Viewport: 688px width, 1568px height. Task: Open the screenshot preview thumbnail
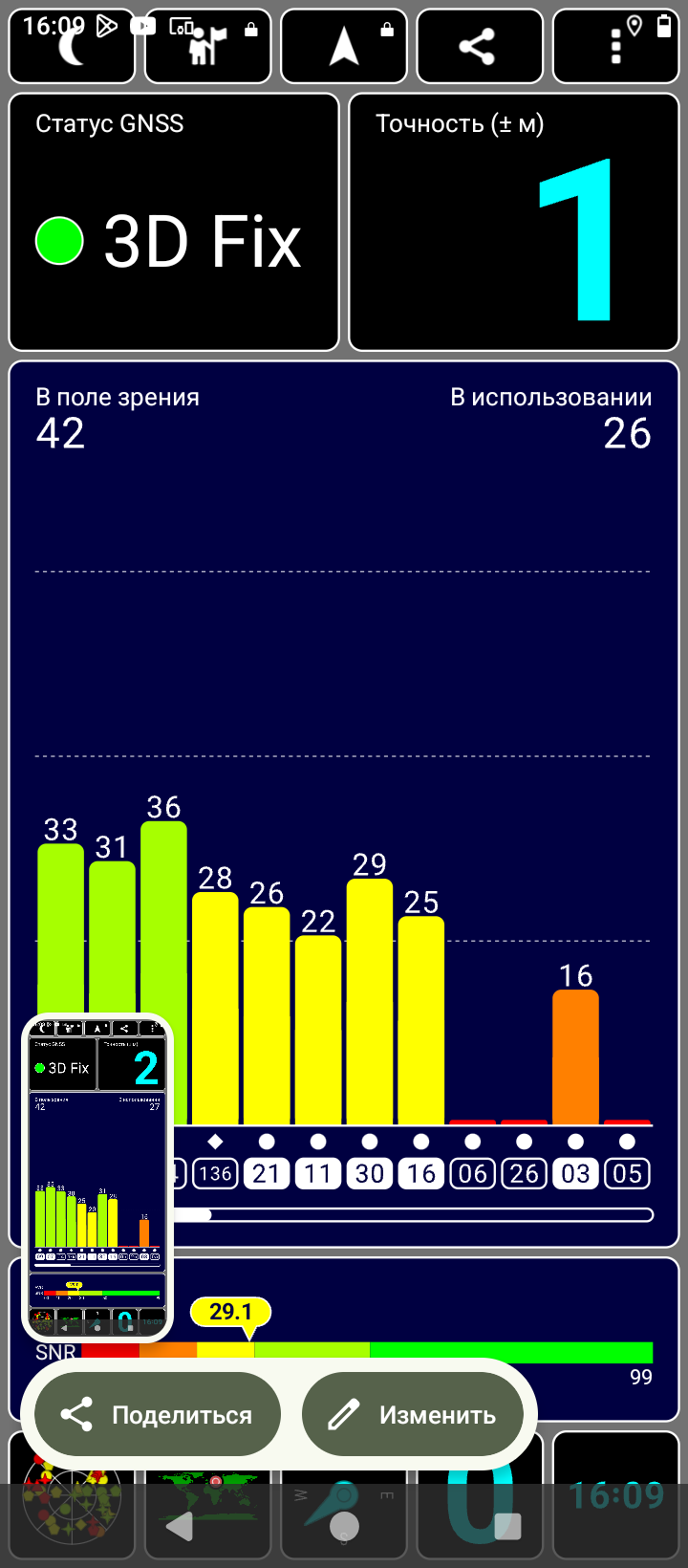click(x=97, y=1176)
